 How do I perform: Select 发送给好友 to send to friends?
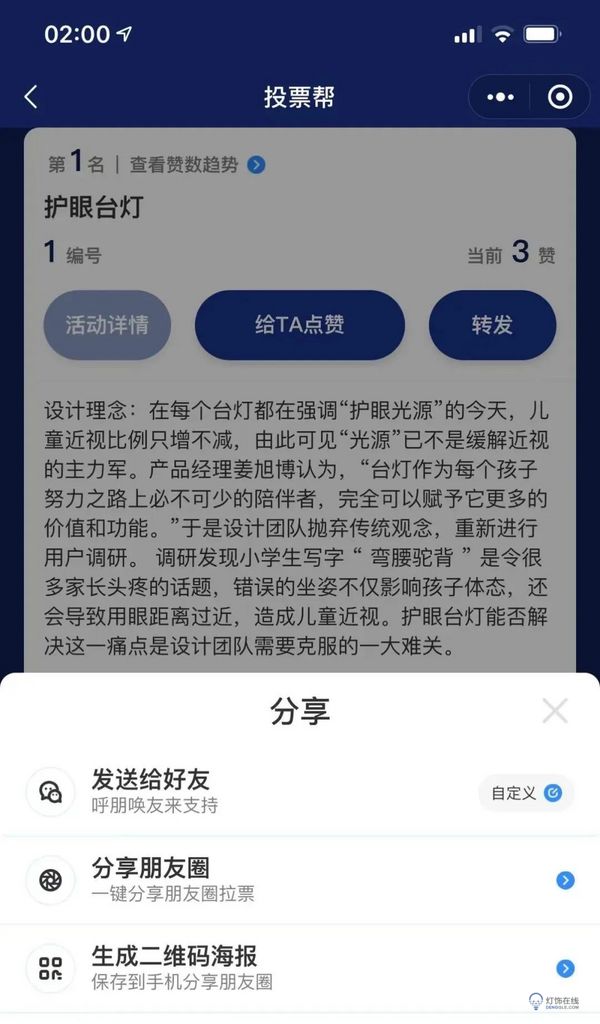click(300, 792)
